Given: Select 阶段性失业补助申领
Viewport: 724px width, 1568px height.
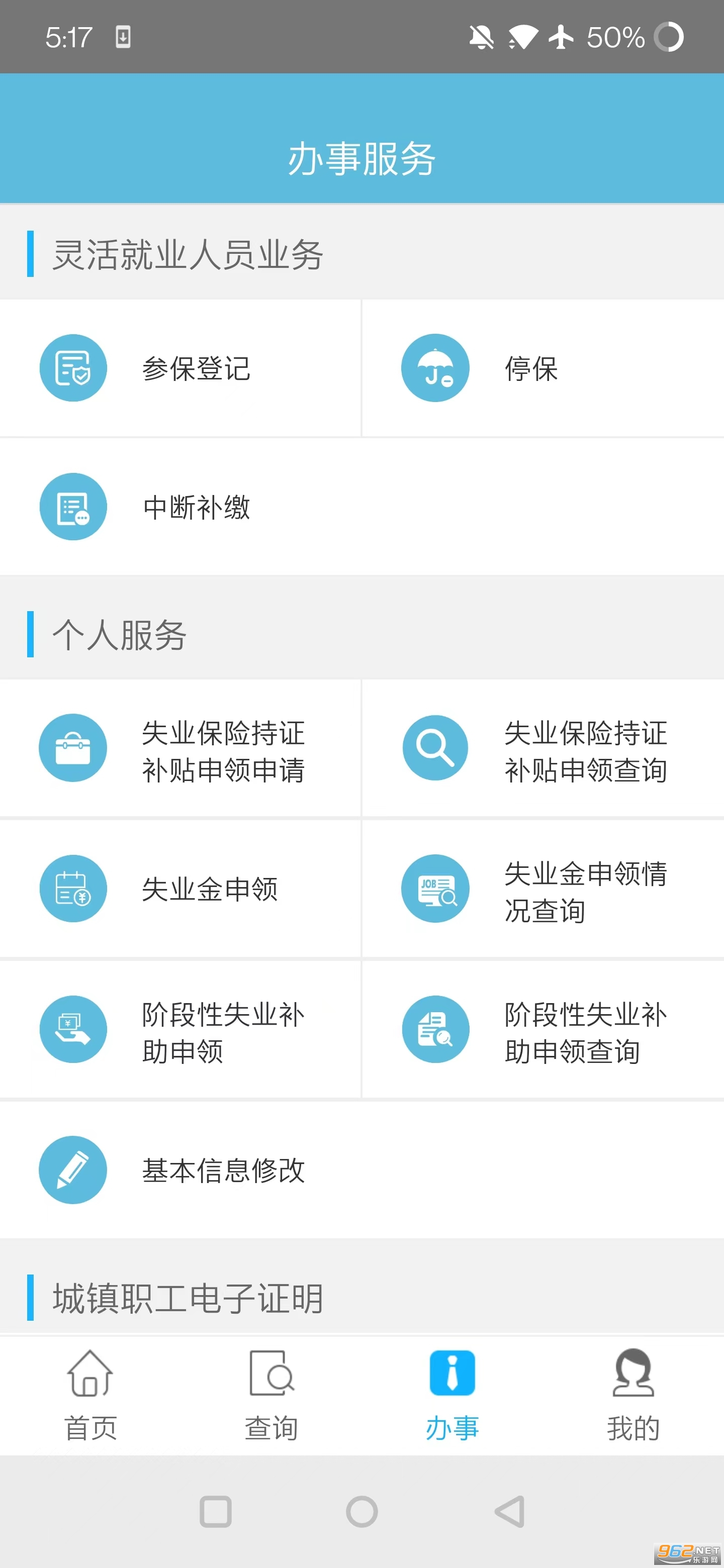Looking at the screenshot, I should (x=179, y=1031).
